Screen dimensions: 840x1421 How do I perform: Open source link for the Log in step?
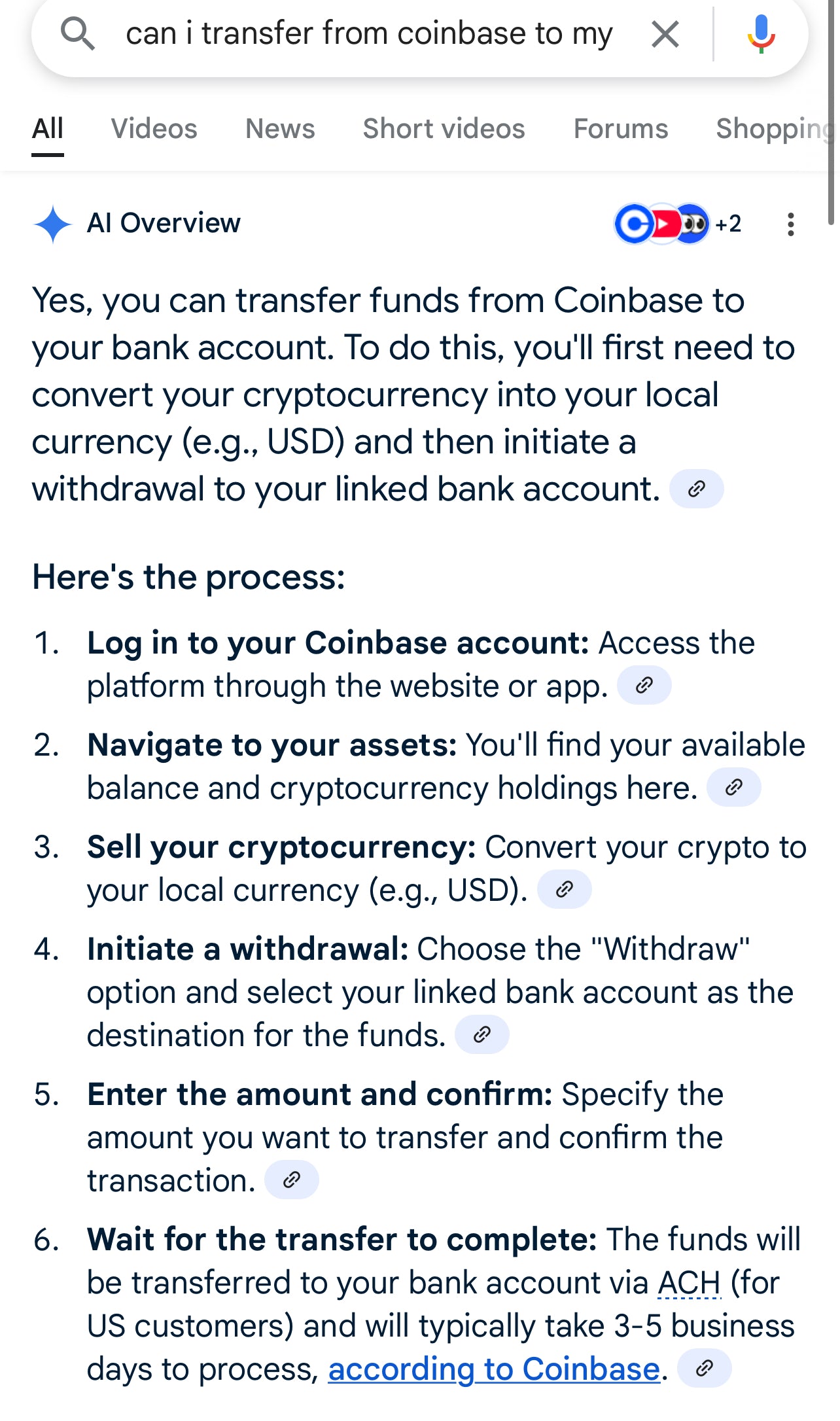pos(644,685)
